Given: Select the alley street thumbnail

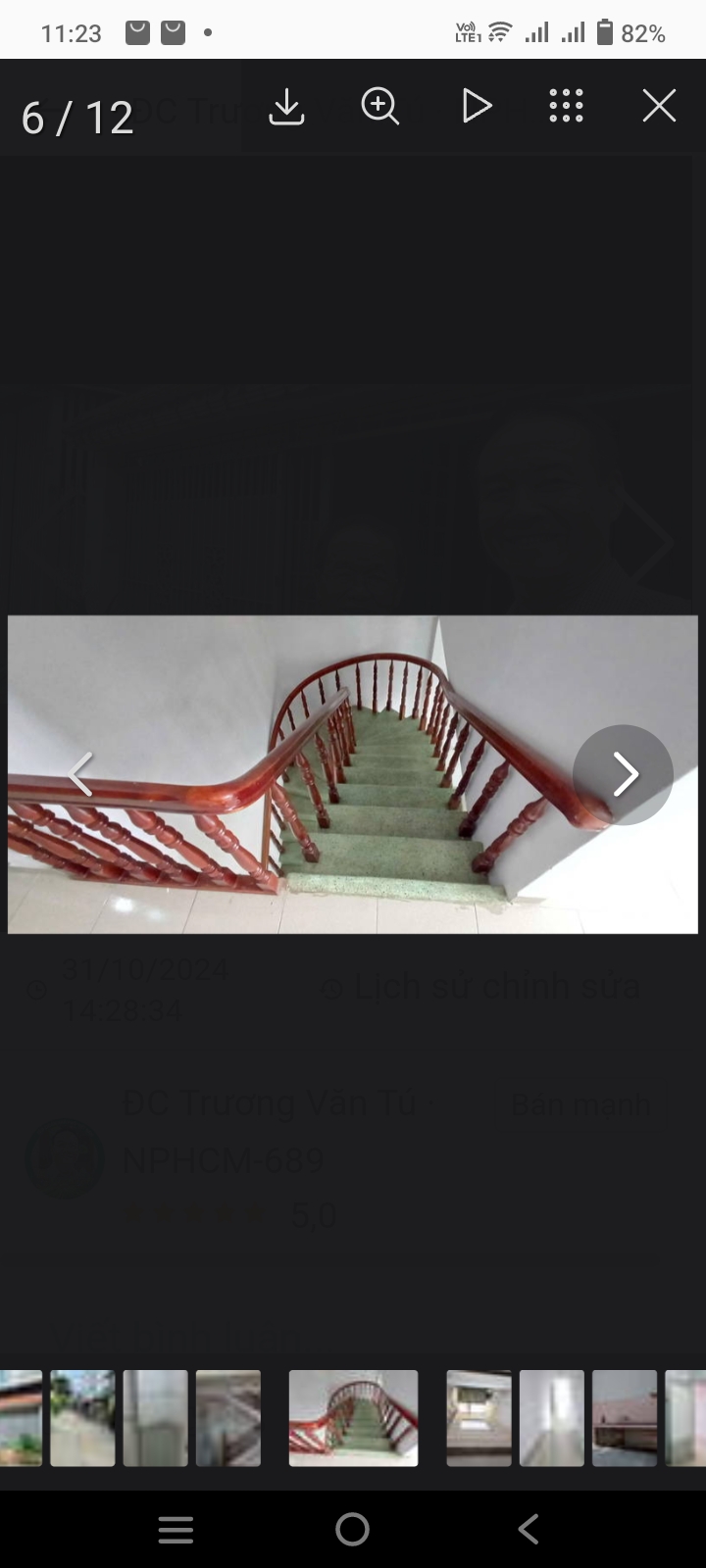Looking at the screenshot, I should 82,1418.
